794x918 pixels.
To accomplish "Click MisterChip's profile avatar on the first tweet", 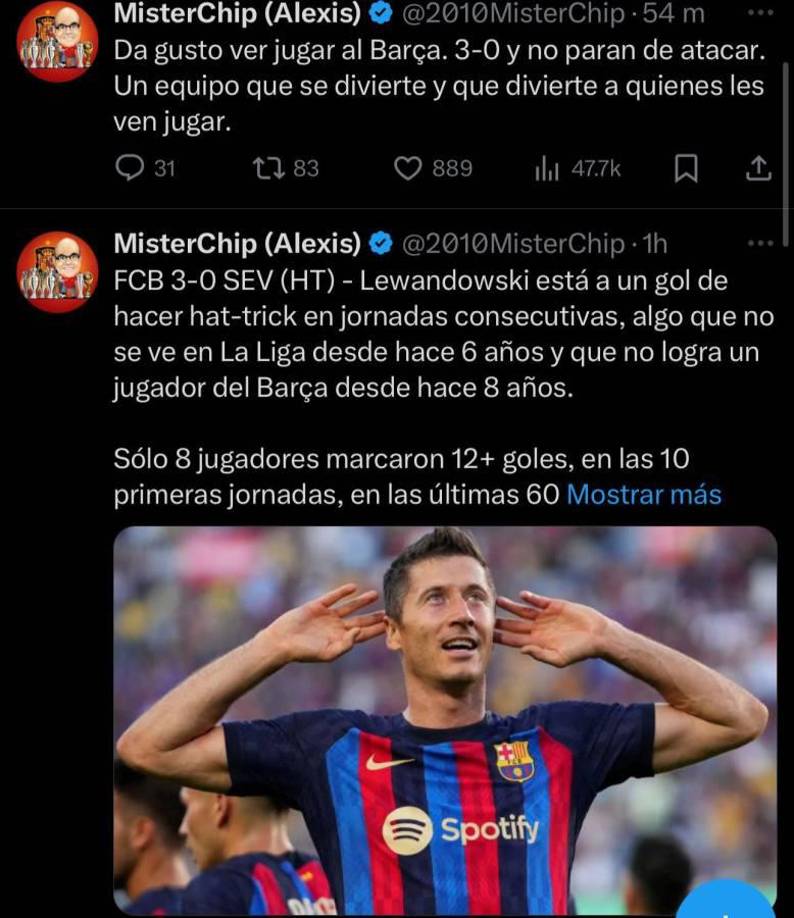I will (60, 40).
